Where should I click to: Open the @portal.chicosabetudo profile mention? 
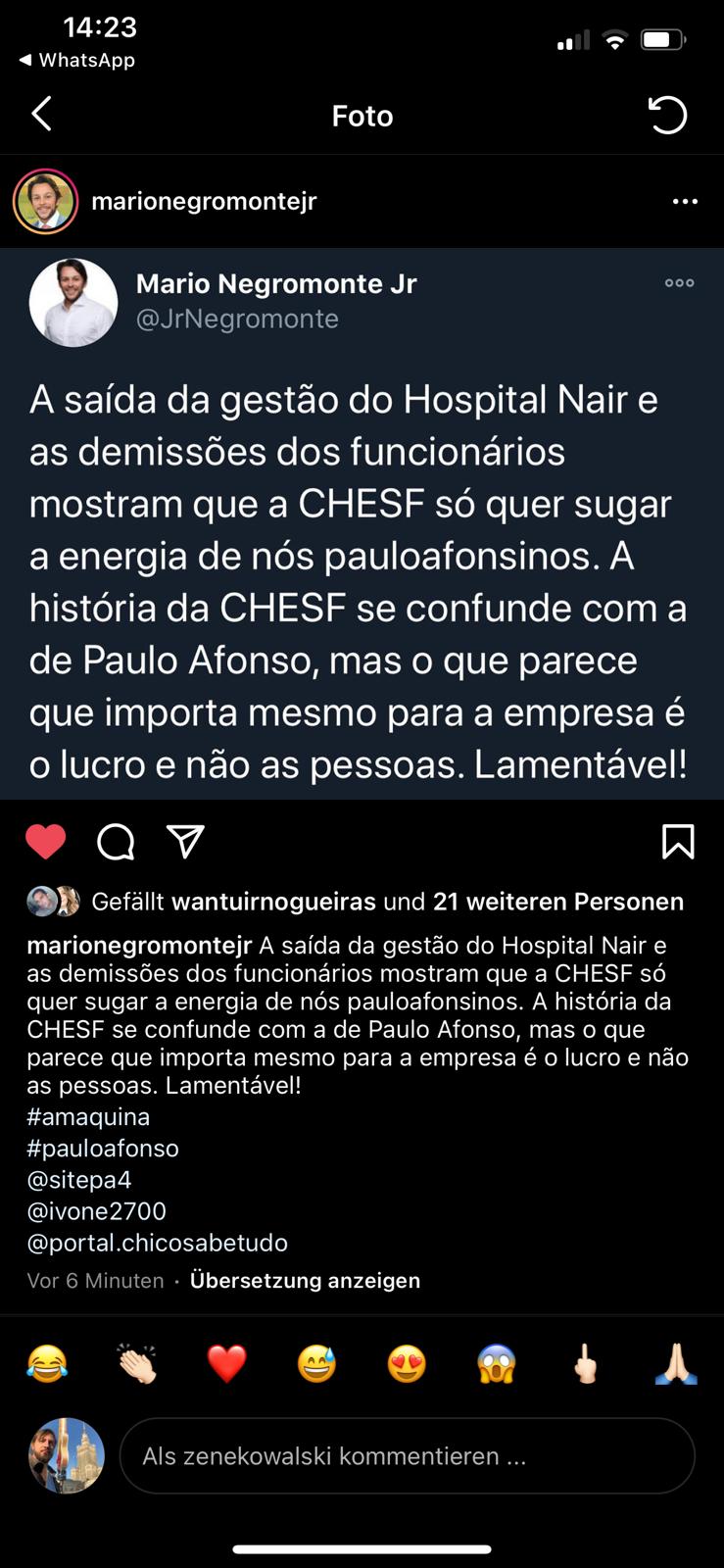coord(158,1243)
